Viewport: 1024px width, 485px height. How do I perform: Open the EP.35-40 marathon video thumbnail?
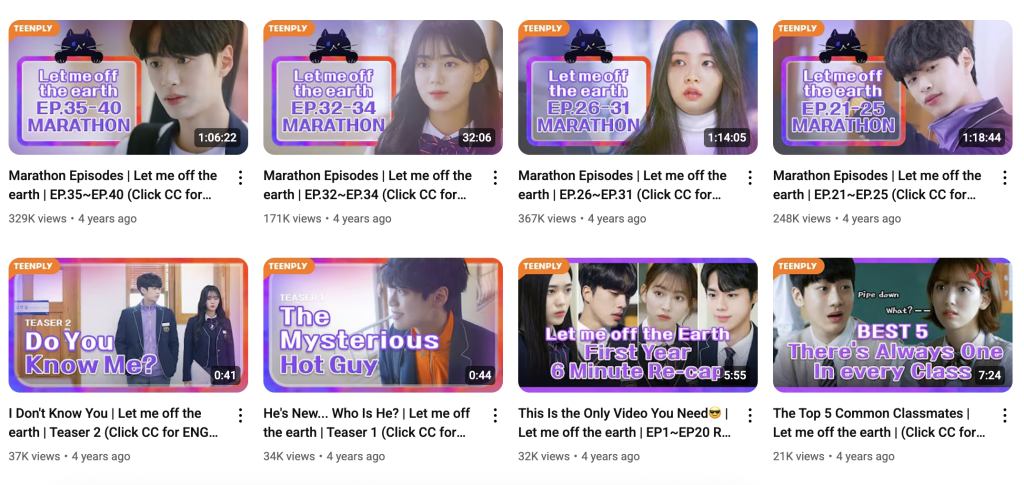pos(128,88)
